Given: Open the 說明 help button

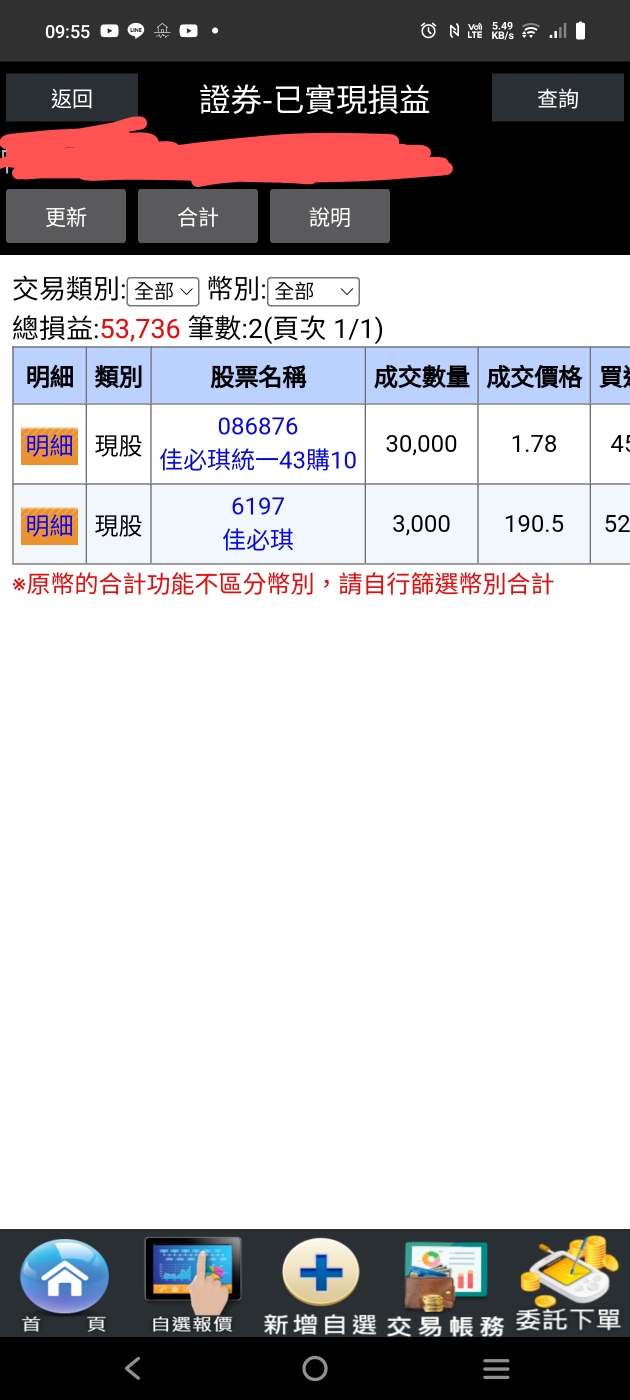Looking at the screenshot, I should tap(330, 216).
